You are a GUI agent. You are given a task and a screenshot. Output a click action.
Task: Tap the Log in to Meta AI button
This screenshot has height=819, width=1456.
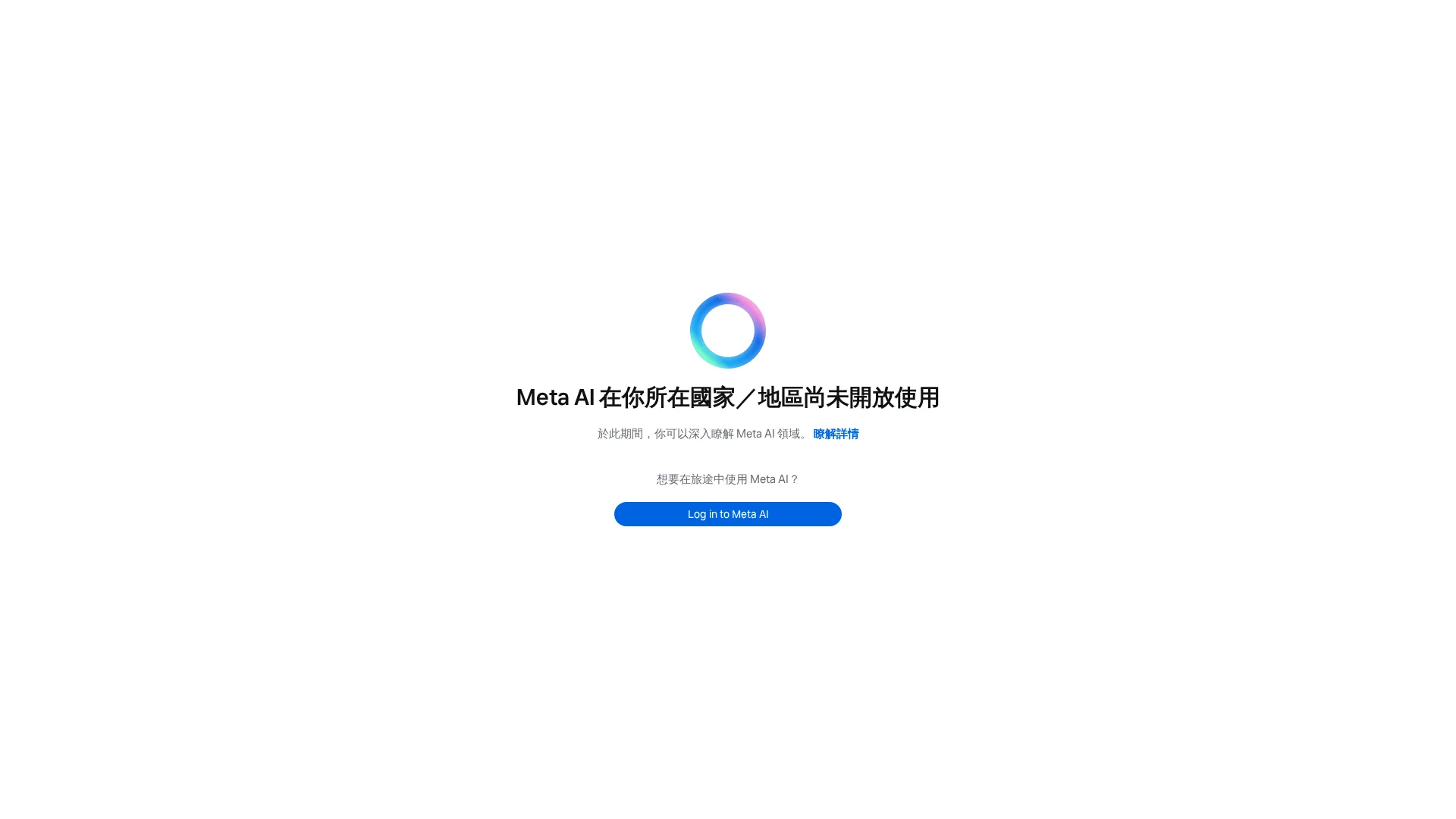(727, 514)
